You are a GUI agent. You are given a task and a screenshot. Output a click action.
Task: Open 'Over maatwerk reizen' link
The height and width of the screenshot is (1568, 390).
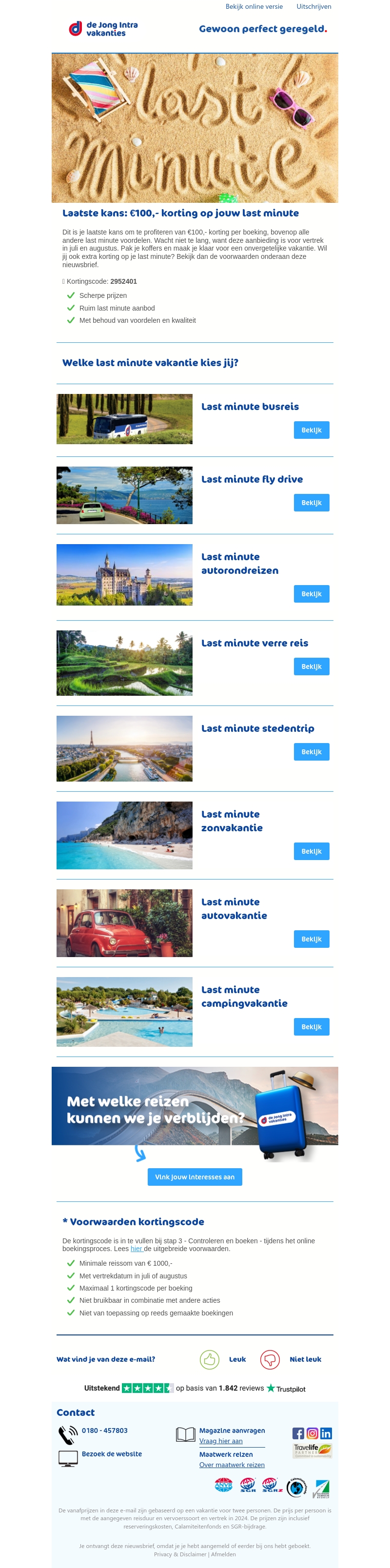click(232, 1465)
